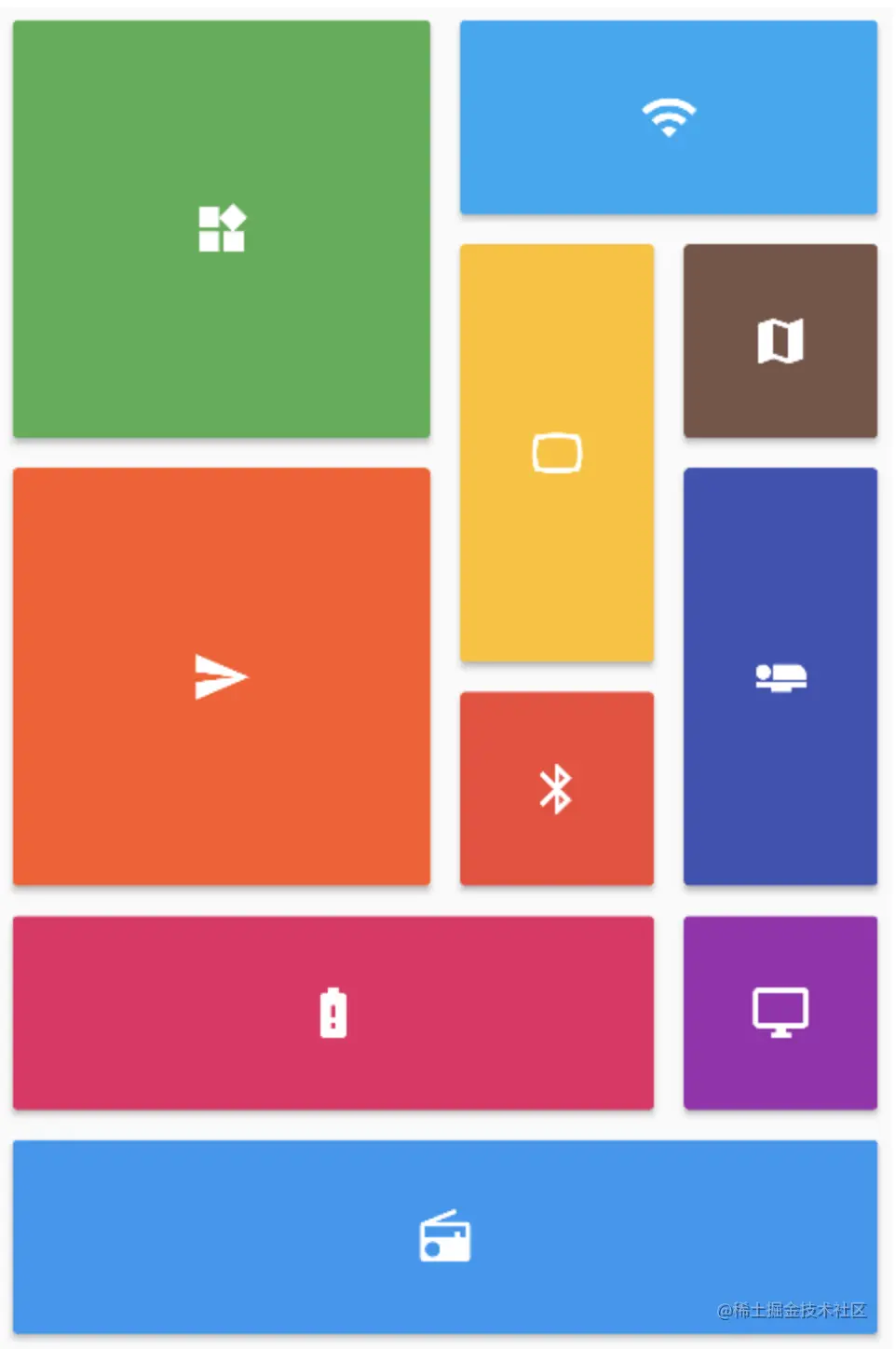
Task: Select the pink battery alert tile
Action: click(333, 1013)
